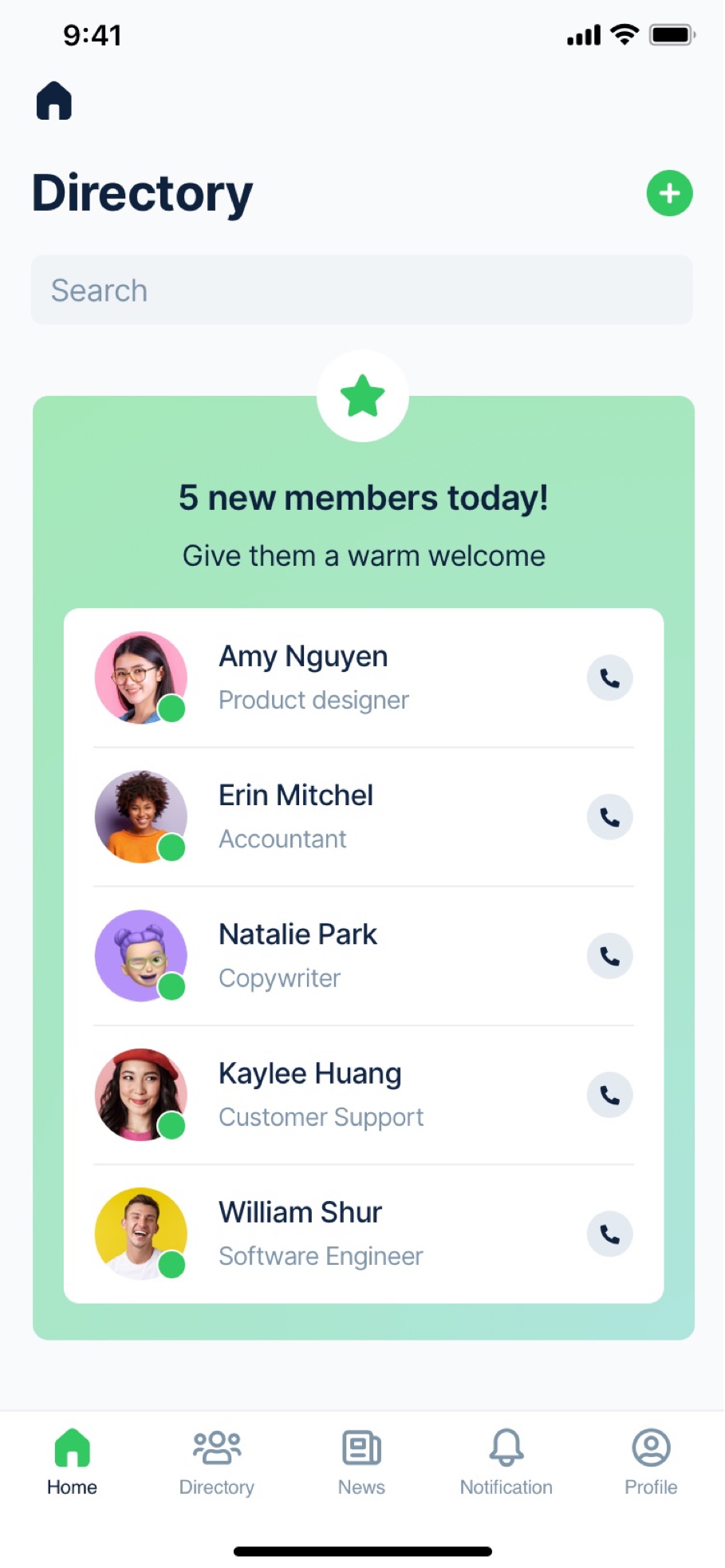Focus the Search field

click(361, 290)
